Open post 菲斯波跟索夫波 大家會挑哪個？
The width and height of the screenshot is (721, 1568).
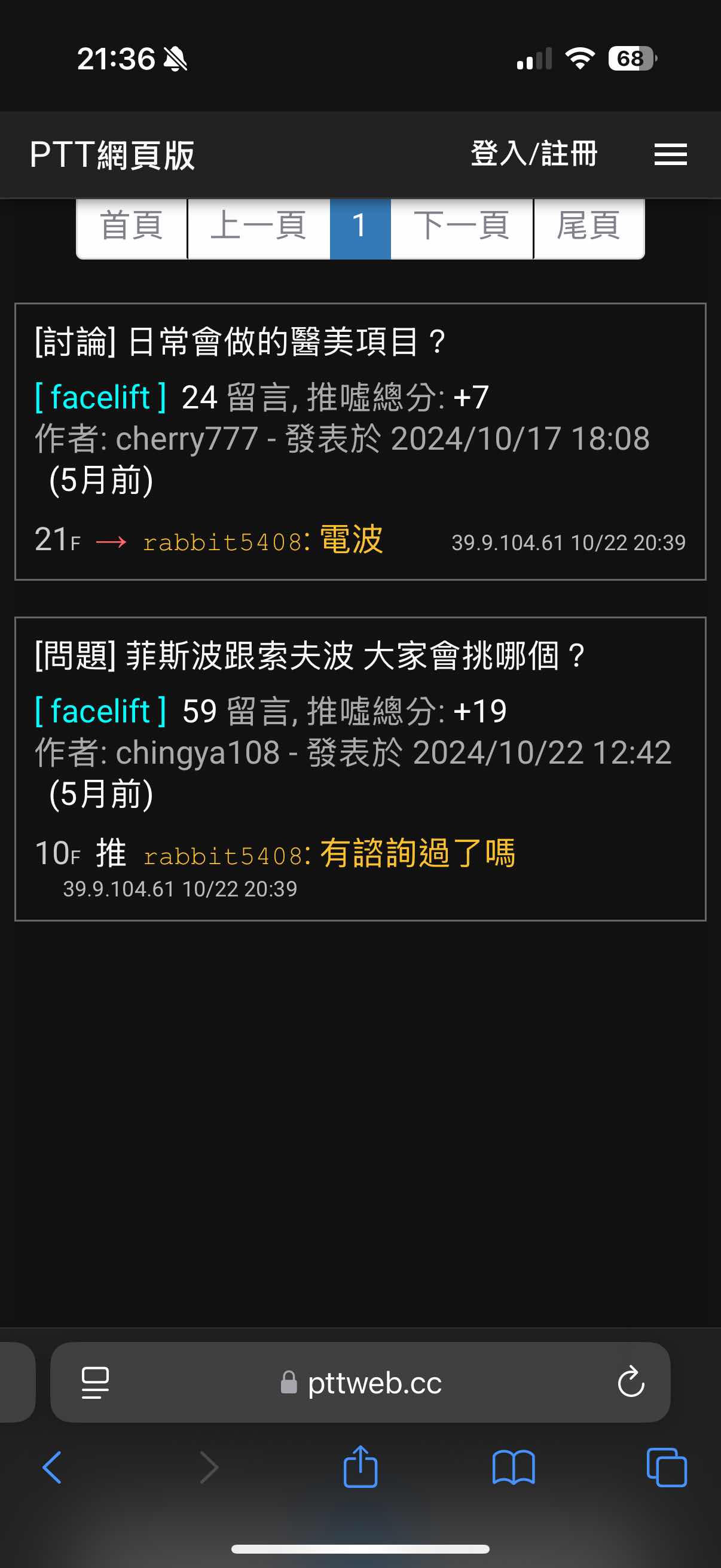click(x=310, y=655)
